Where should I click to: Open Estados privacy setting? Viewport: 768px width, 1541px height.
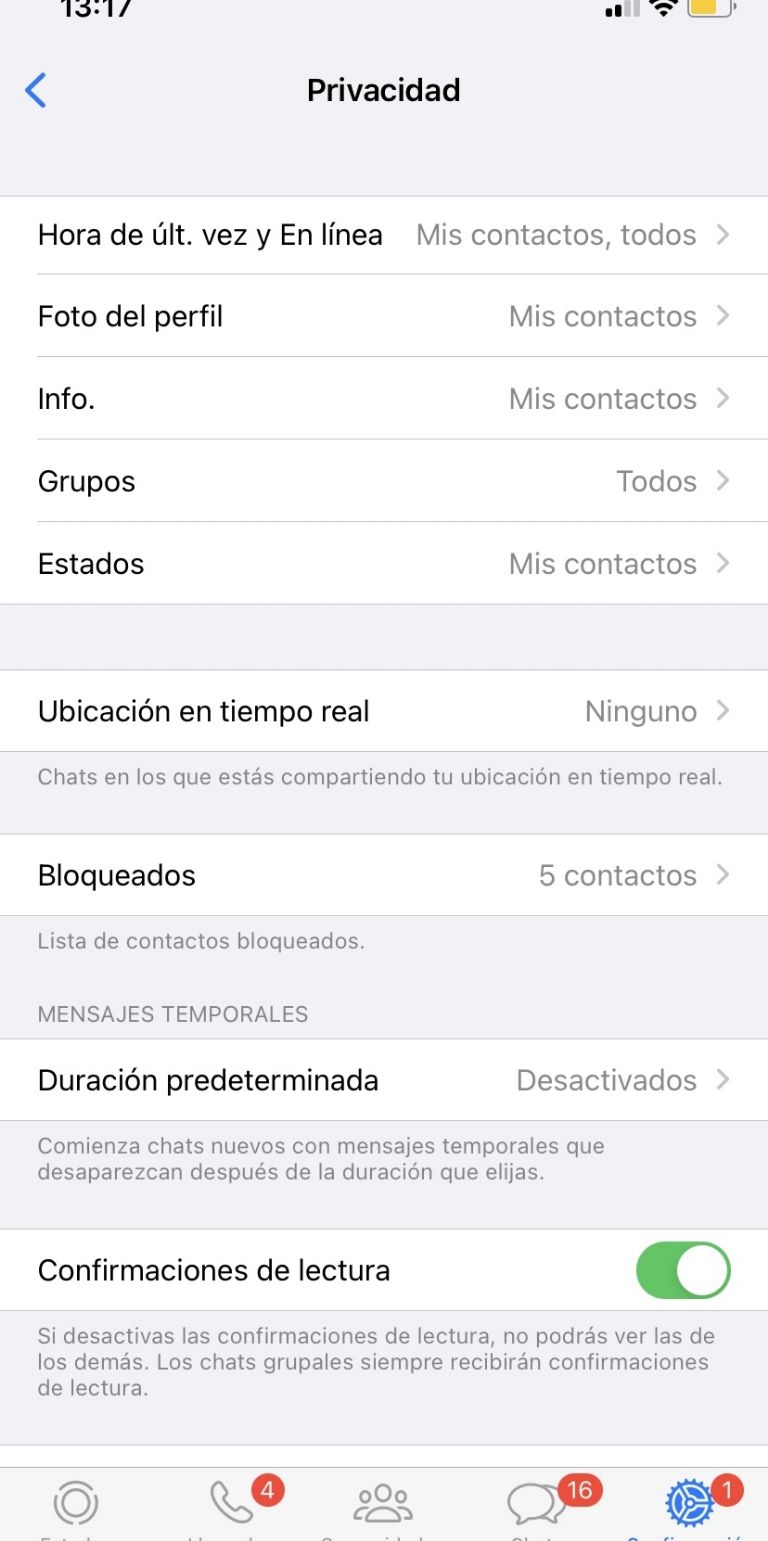click(x=384, y=564)
